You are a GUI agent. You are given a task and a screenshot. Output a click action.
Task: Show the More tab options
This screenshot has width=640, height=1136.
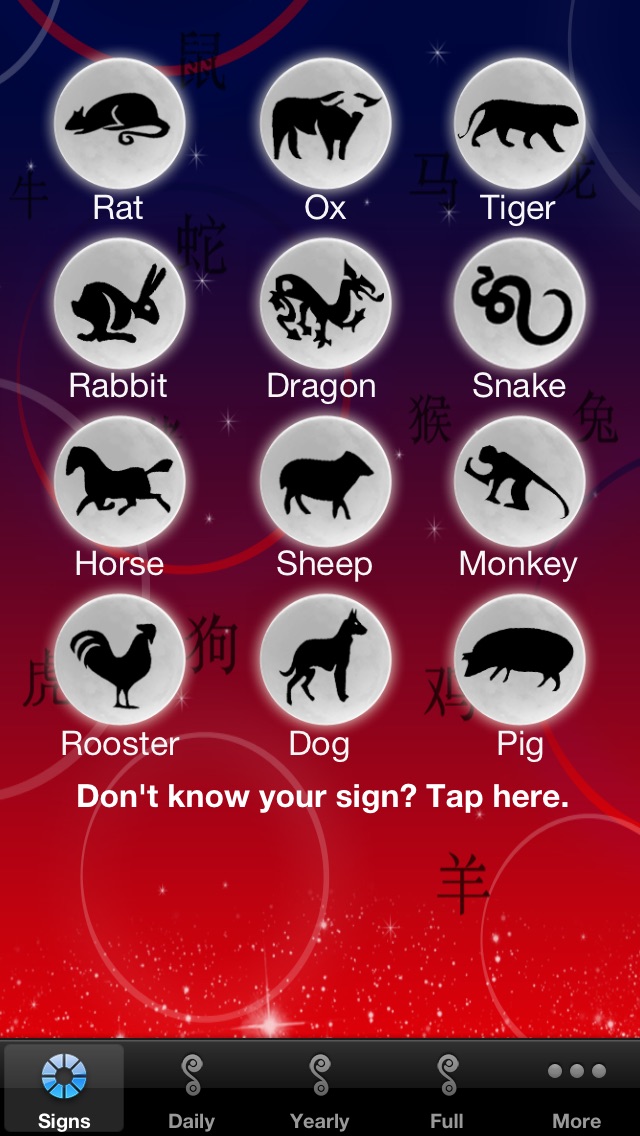576,1090
